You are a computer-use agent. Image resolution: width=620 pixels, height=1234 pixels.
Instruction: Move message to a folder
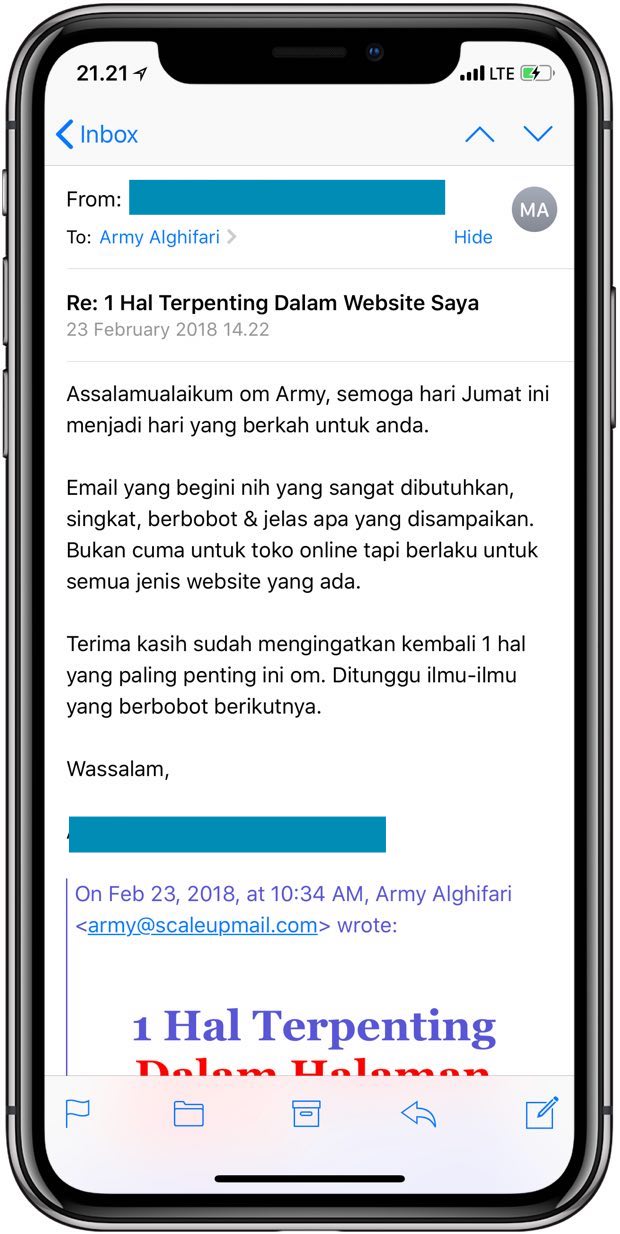pyautogui.click(x=188, y=1113)
